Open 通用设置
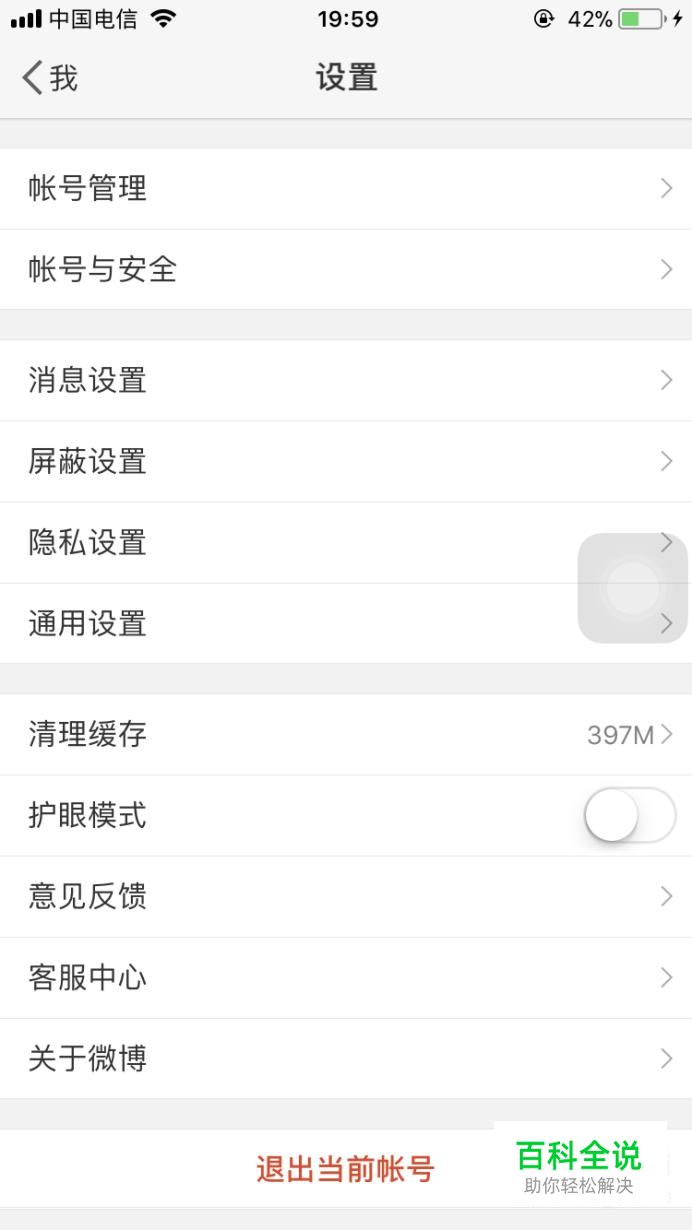The width and height of the screenshot is (692, 1230). point(346,623)
